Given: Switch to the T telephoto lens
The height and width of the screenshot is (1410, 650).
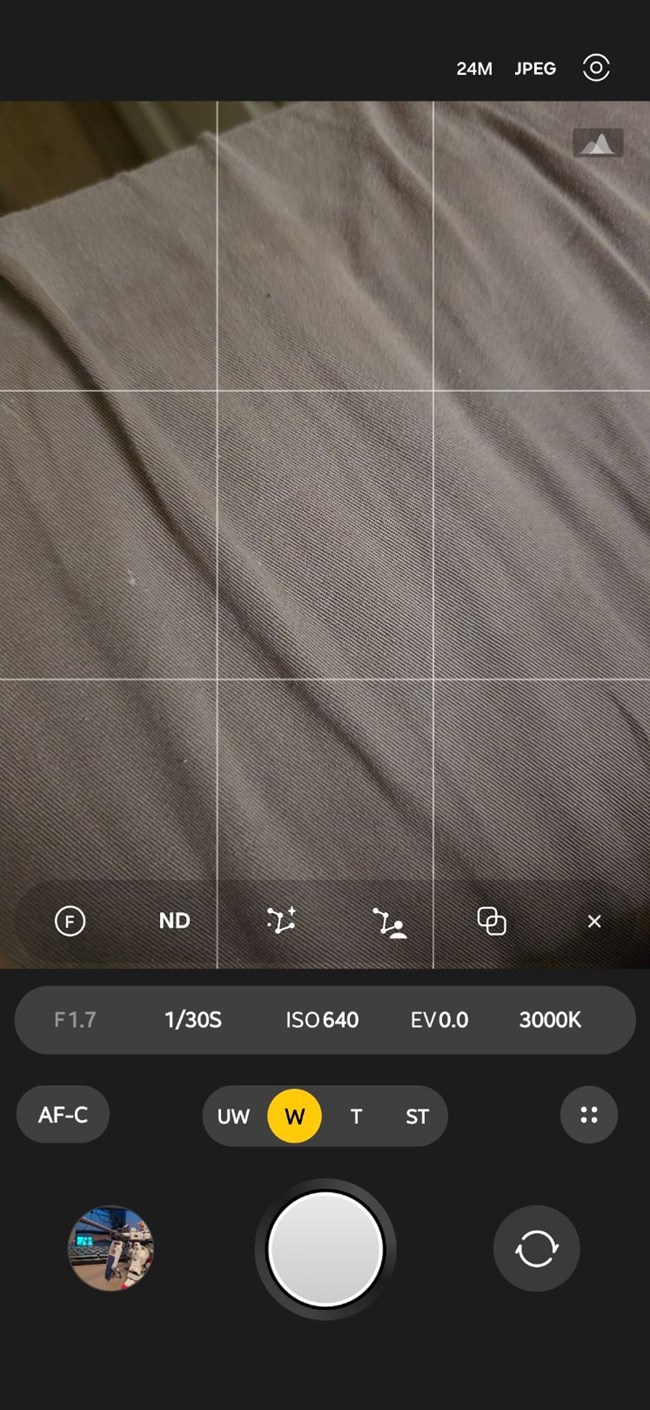Looking at the screenshot, I should 356,1116.
